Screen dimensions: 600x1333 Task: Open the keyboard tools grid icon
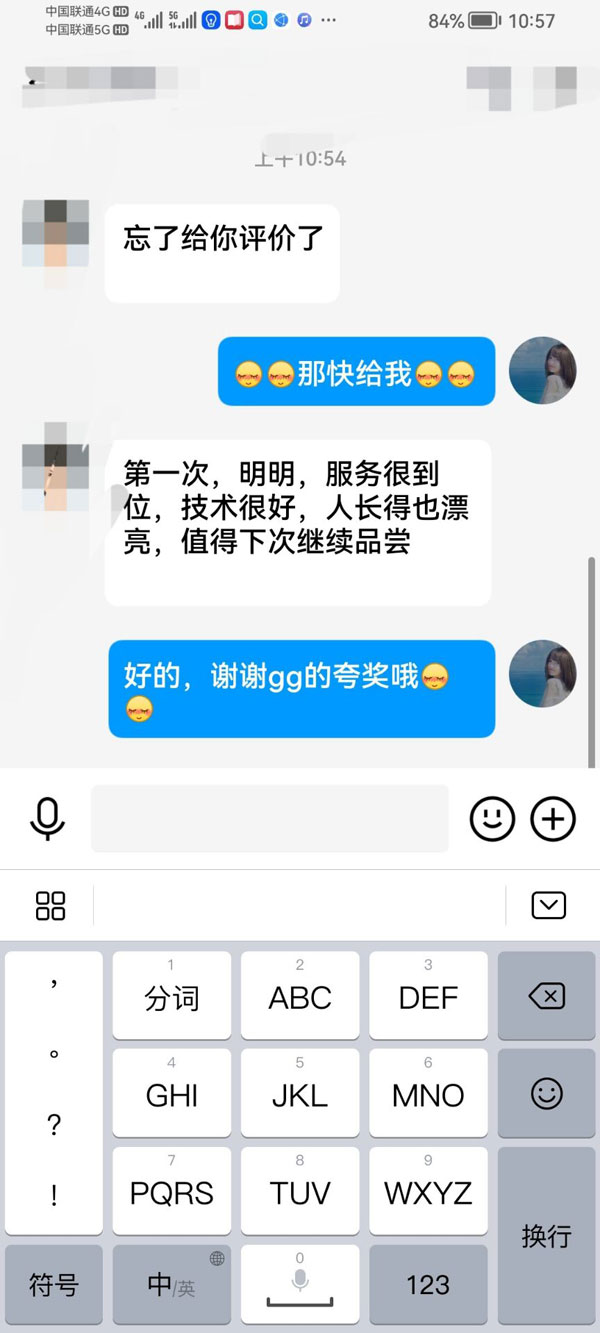pos(50,906)
